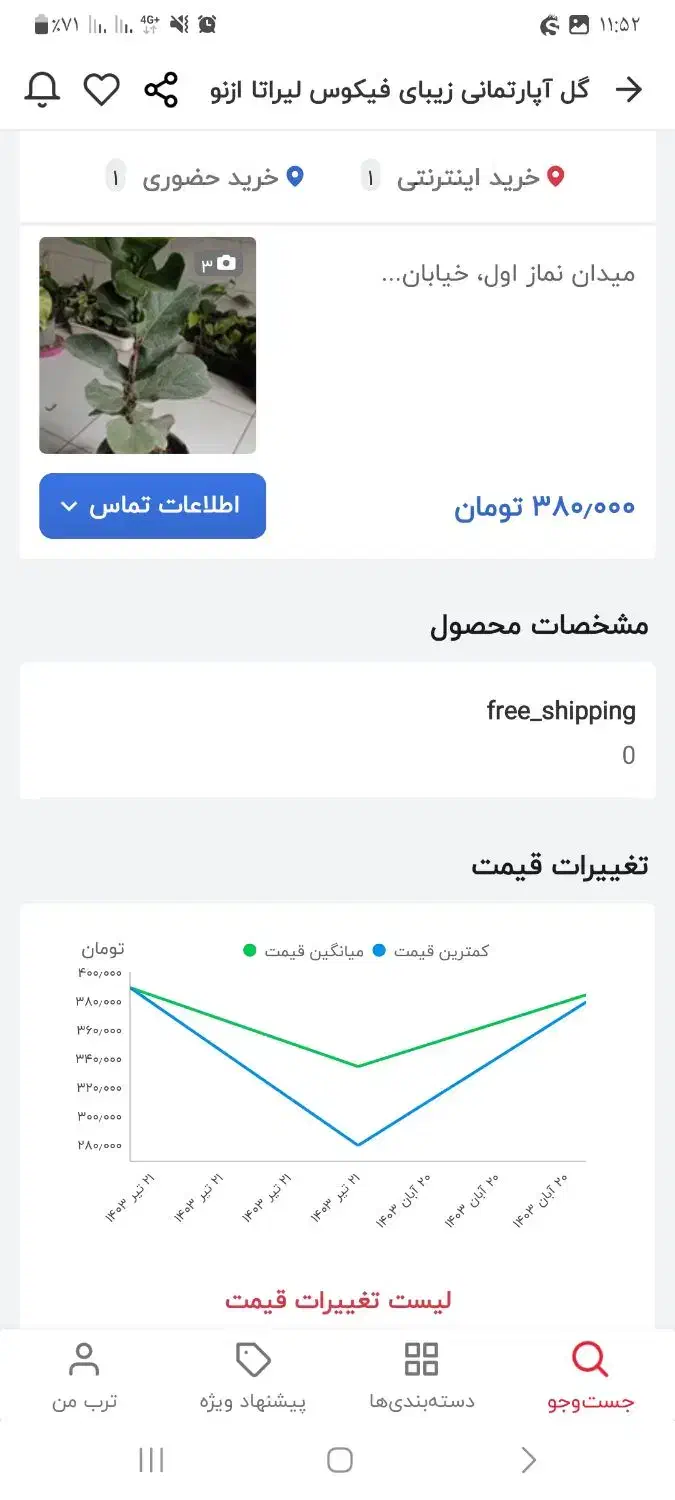
Task: Open the price alert bell
Action: coord(42,90)
